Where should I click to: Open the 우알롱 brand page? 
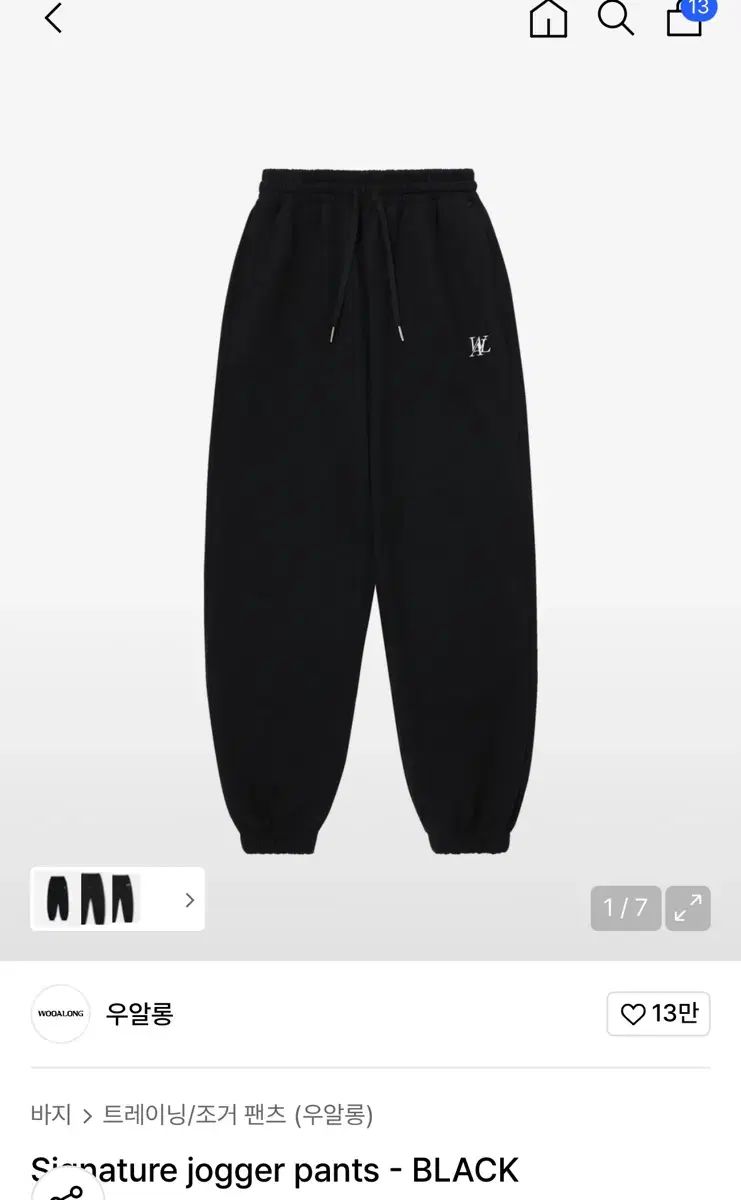pyautogui.click(x=139, y=1014)
